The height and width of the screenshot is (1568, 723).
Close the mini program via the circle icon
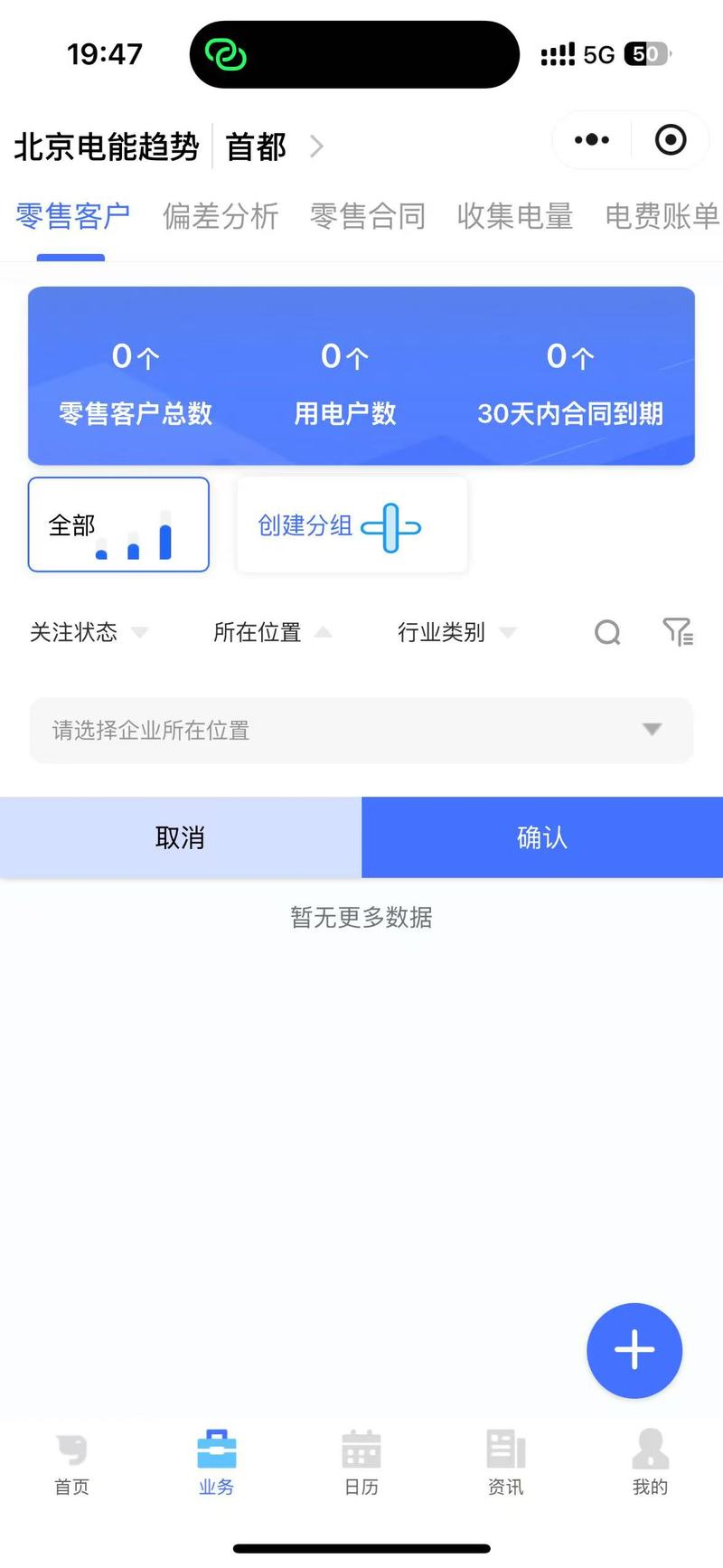click(x=671, y=140)
